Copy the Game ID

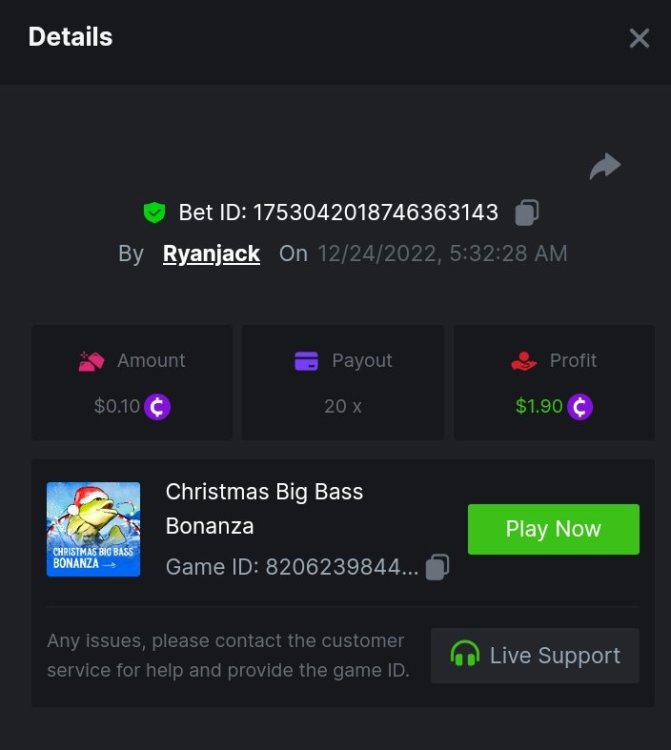437,567
